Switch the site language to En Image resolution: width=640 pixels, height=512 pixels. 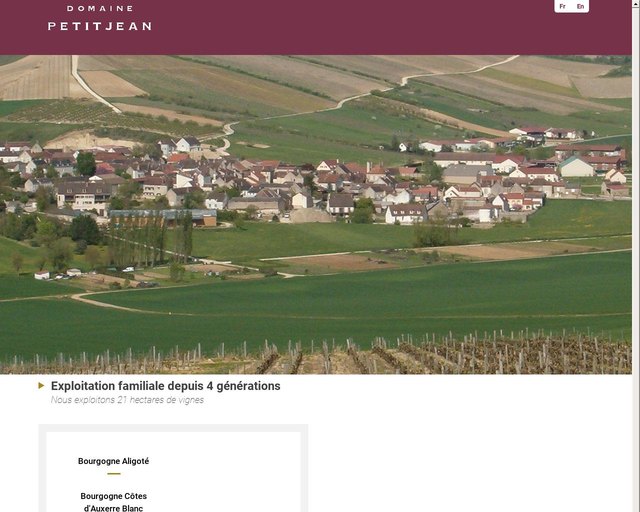pos(580,6)
